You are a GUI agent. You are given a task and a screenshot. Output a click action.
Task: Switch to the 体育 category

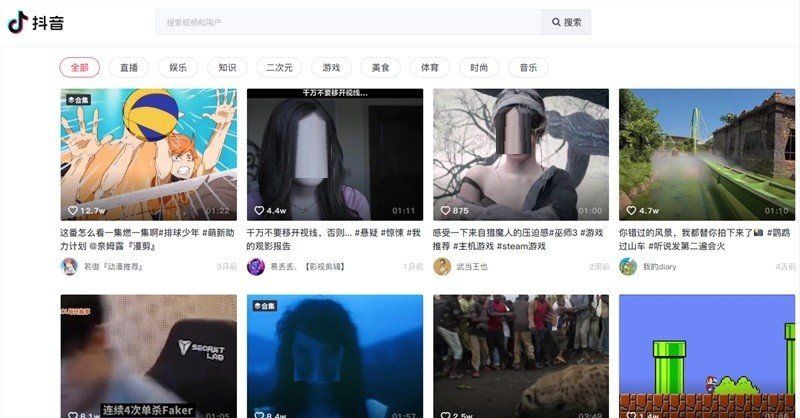430,68
